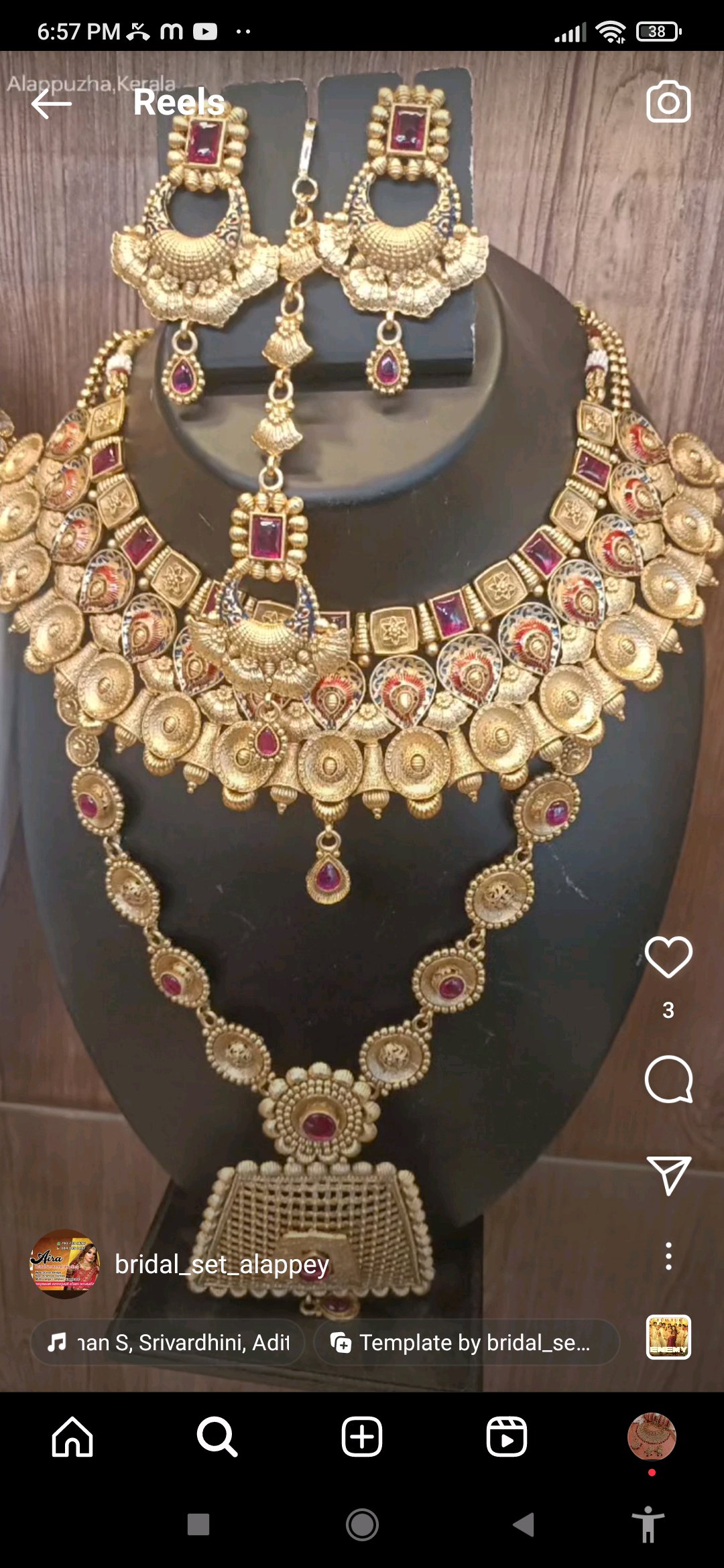Open your profile tab
This screenshot has height=1568, width=724.
click(652, 1437)
